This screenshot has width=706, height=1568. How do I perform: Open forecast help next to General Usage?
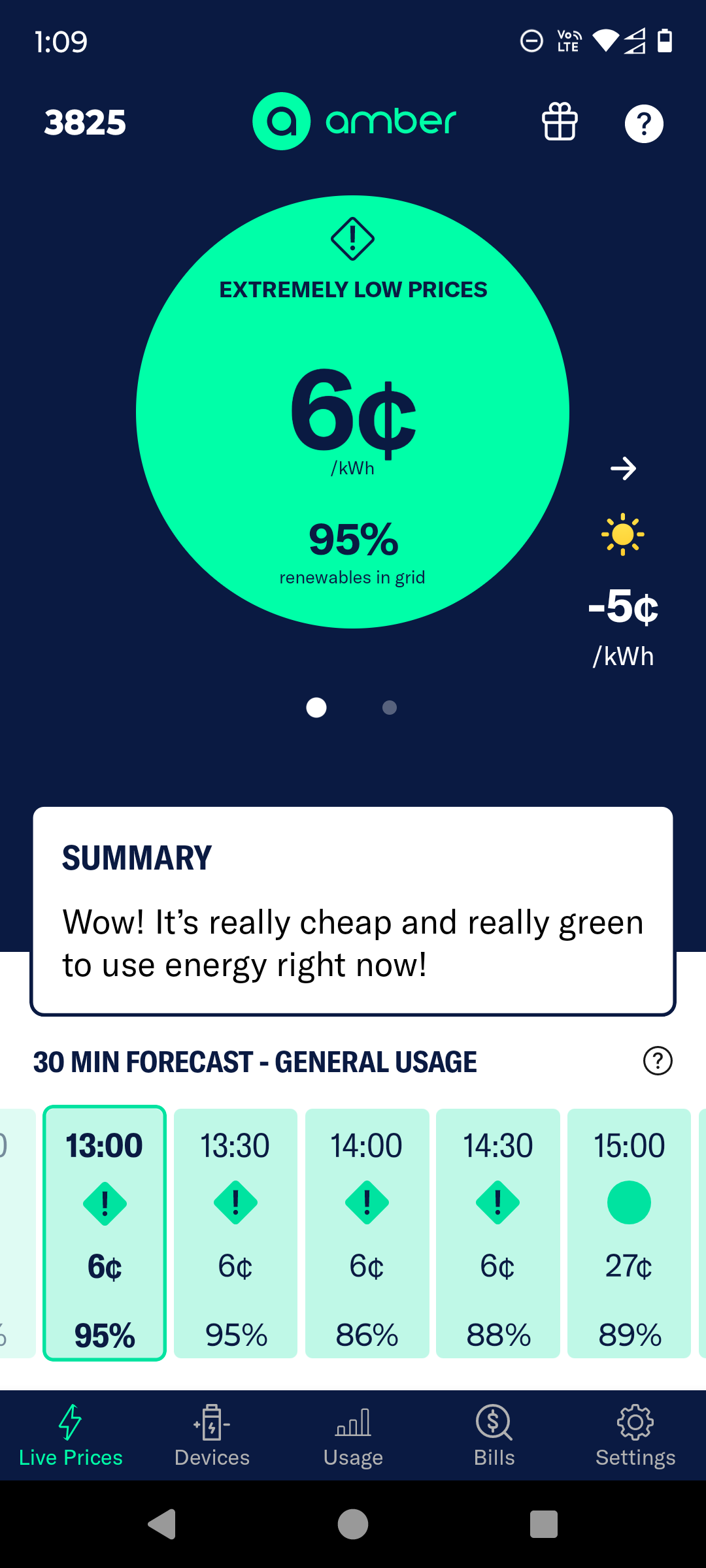658,1061
